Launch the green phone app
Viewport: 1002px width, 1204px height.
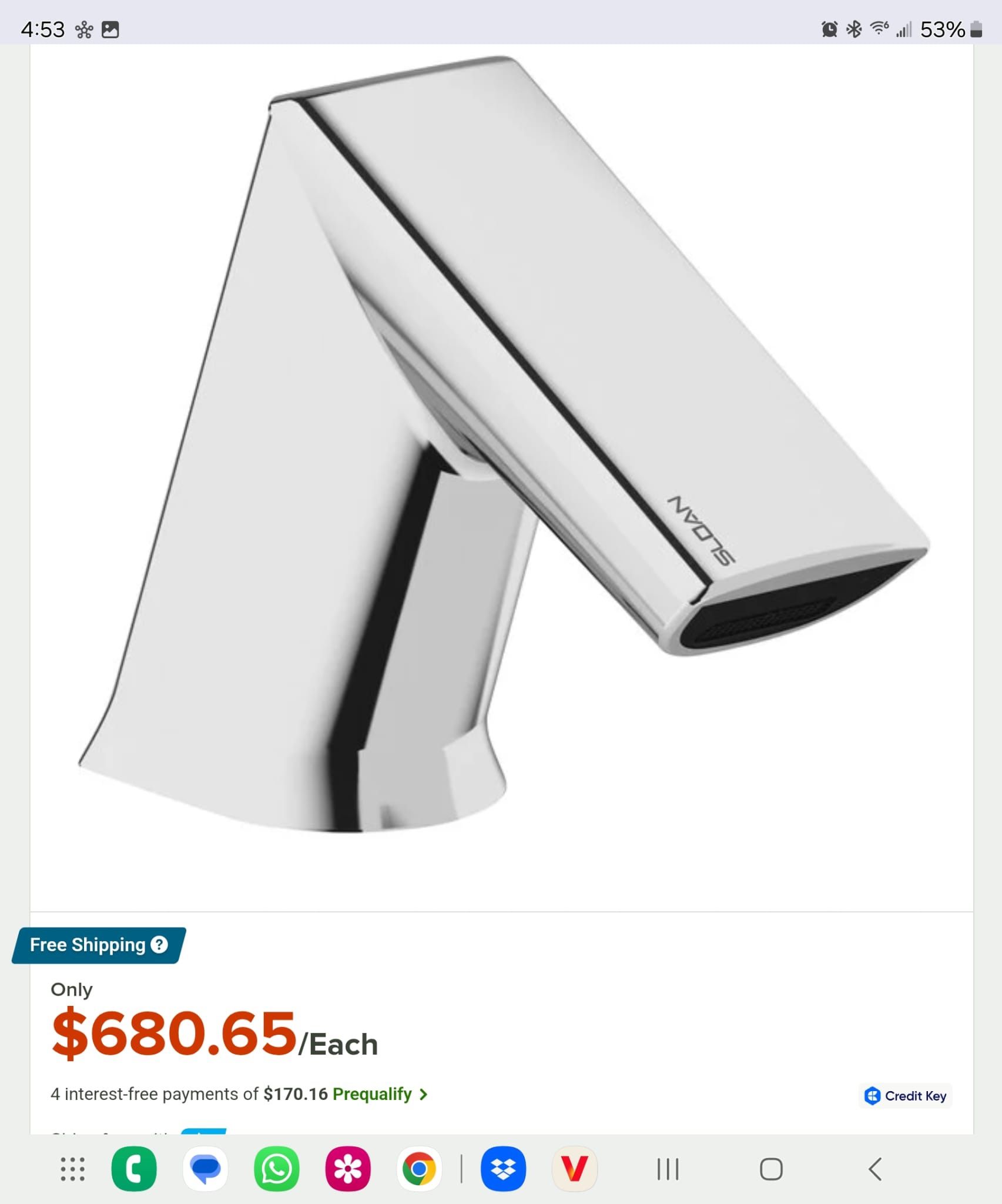click(134, 1169)
